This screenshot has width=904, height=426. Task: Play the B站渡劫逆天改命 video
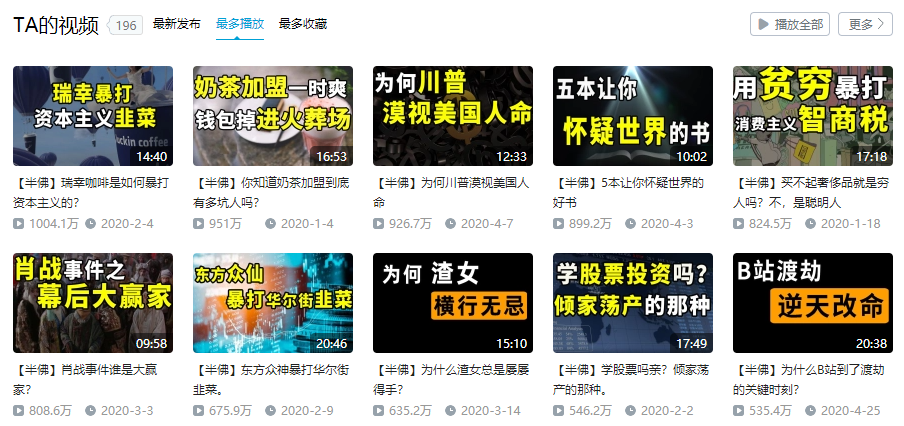point(813,302)
